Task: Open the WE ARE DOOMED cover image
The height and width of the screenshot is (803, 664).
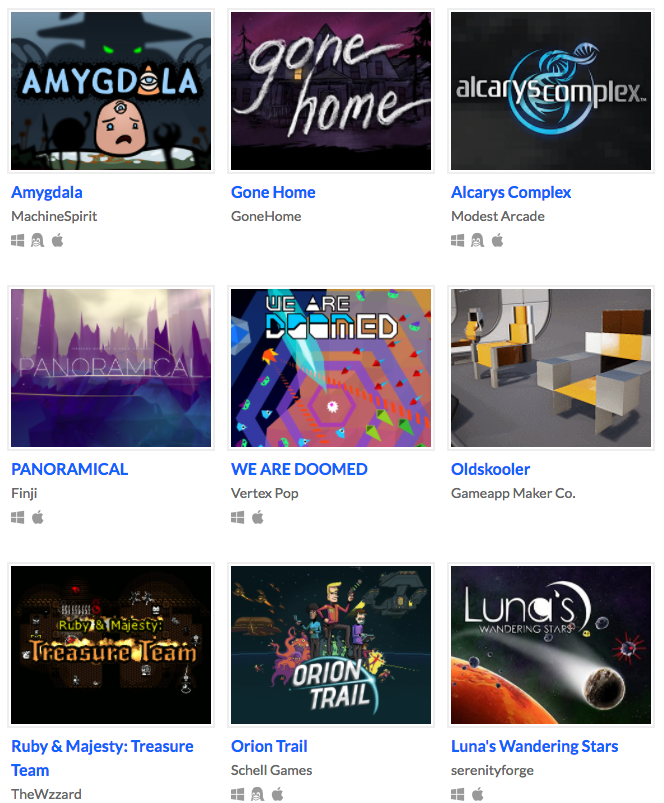Action: (331, 368)
